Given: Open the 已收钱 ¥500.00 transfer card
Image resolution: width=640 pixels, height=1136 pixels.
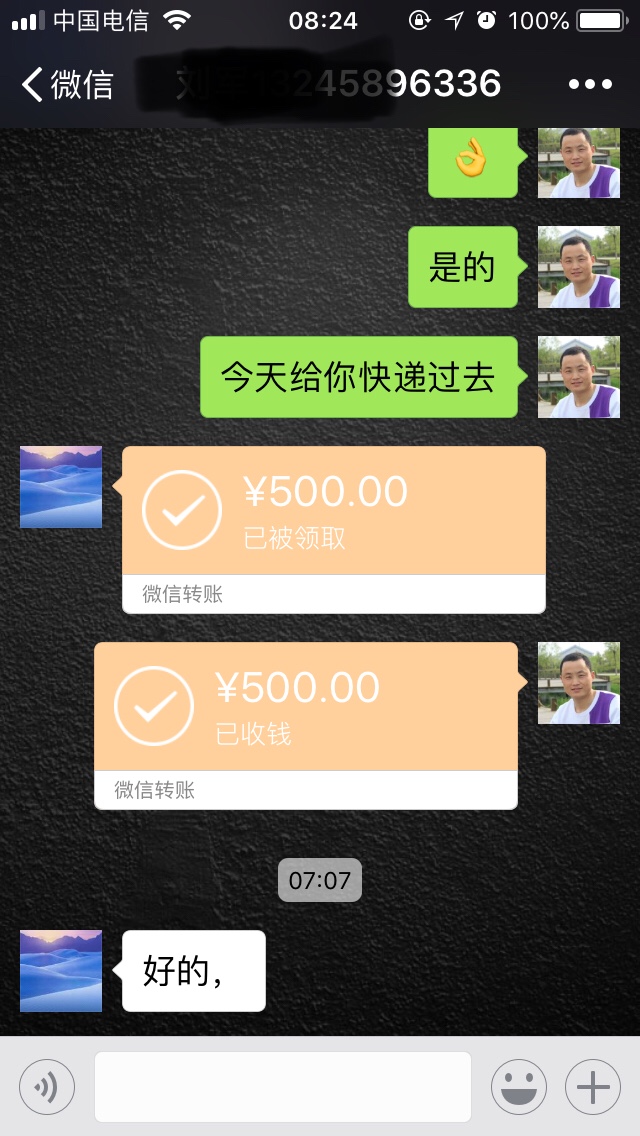Looking at the screenshot, I should (x=306, y=725).
